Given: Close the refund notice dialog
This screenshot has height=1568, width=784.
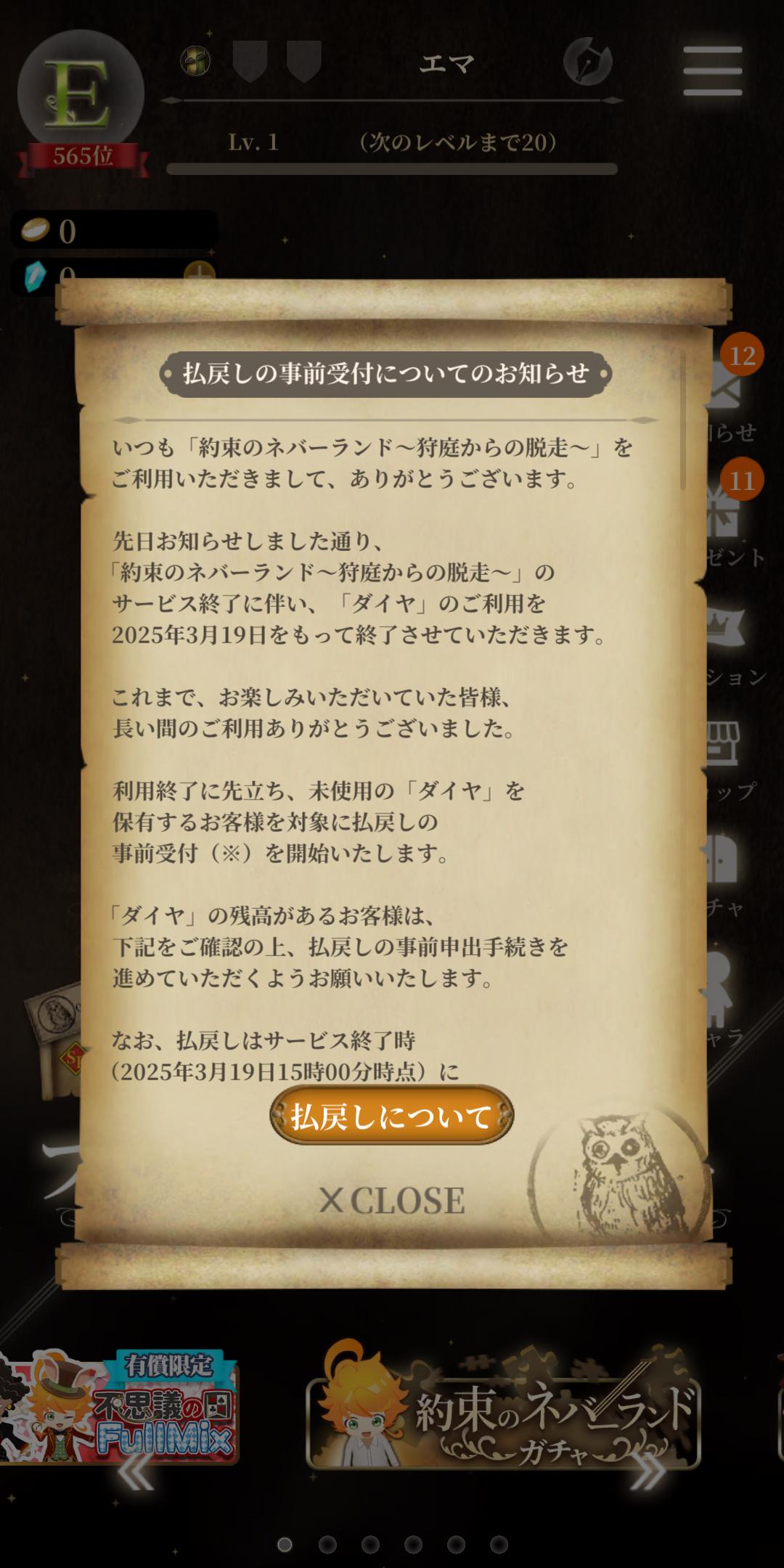Looking at the screenshot, I should tap(391, 1200).
